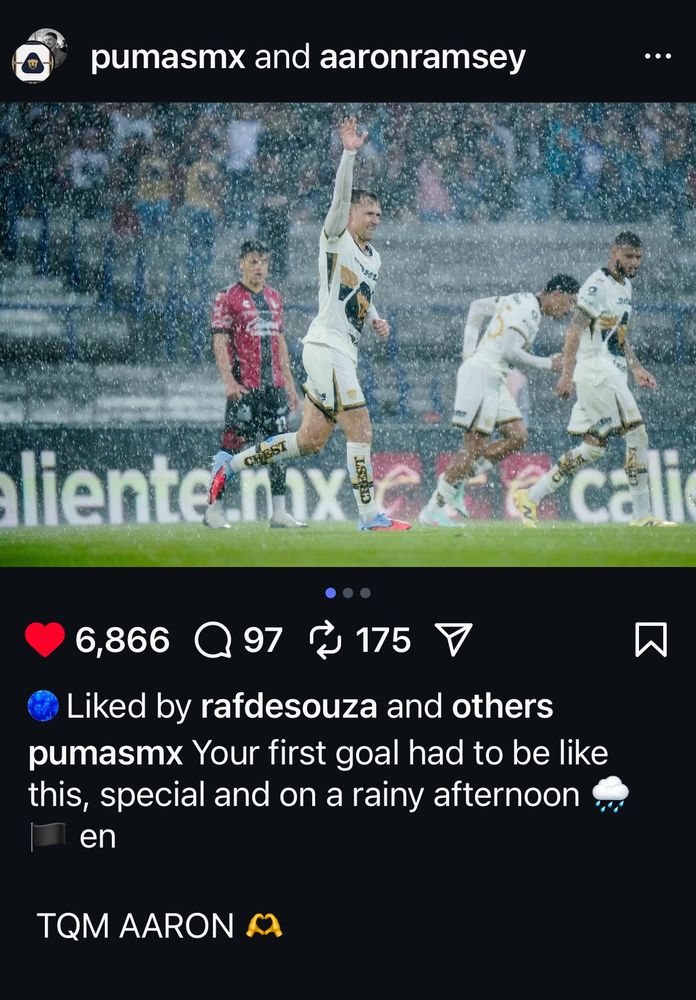
Task: Open the rafdesouza profile from the likes line
Action: tap(289, 706)
